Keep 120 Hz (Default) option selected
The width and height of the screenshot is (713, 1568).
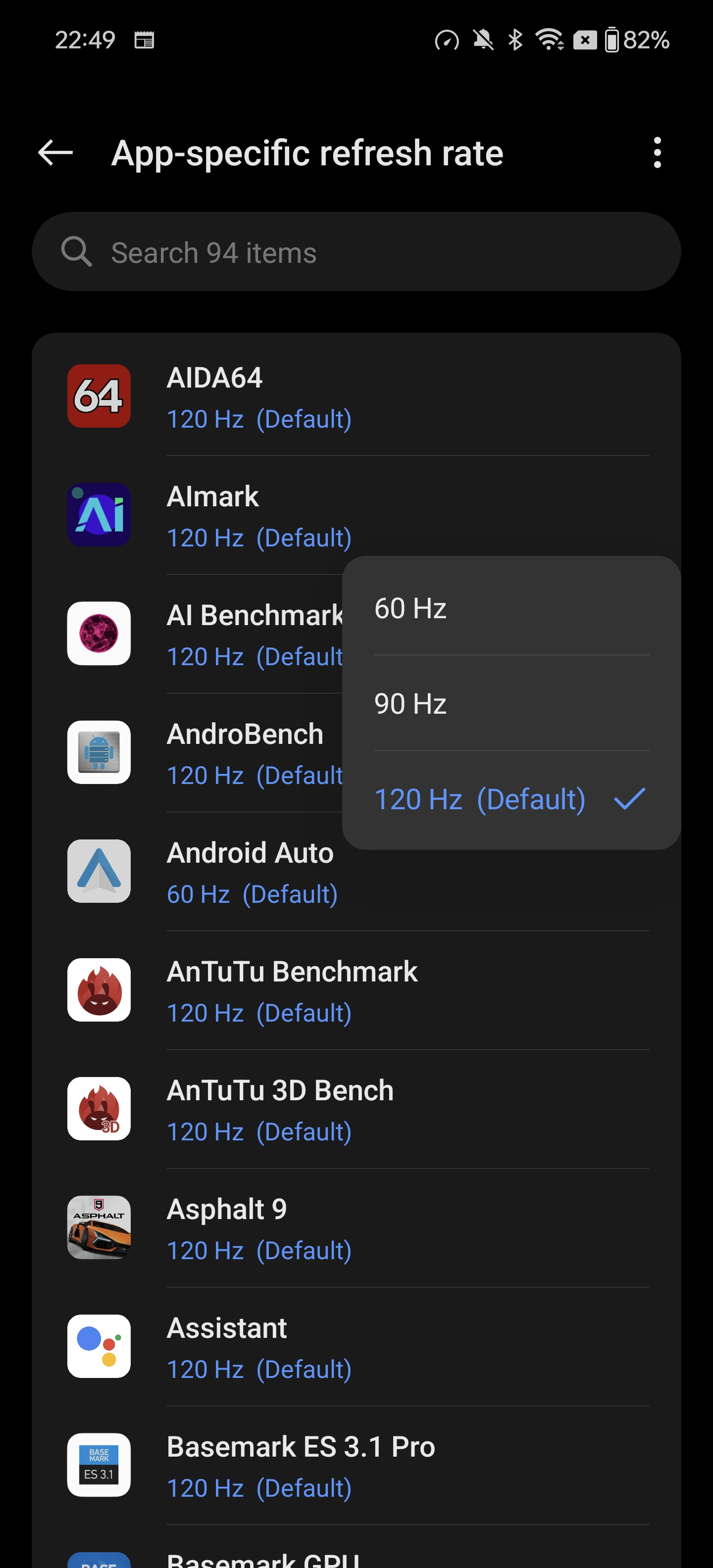pos(510,799)
